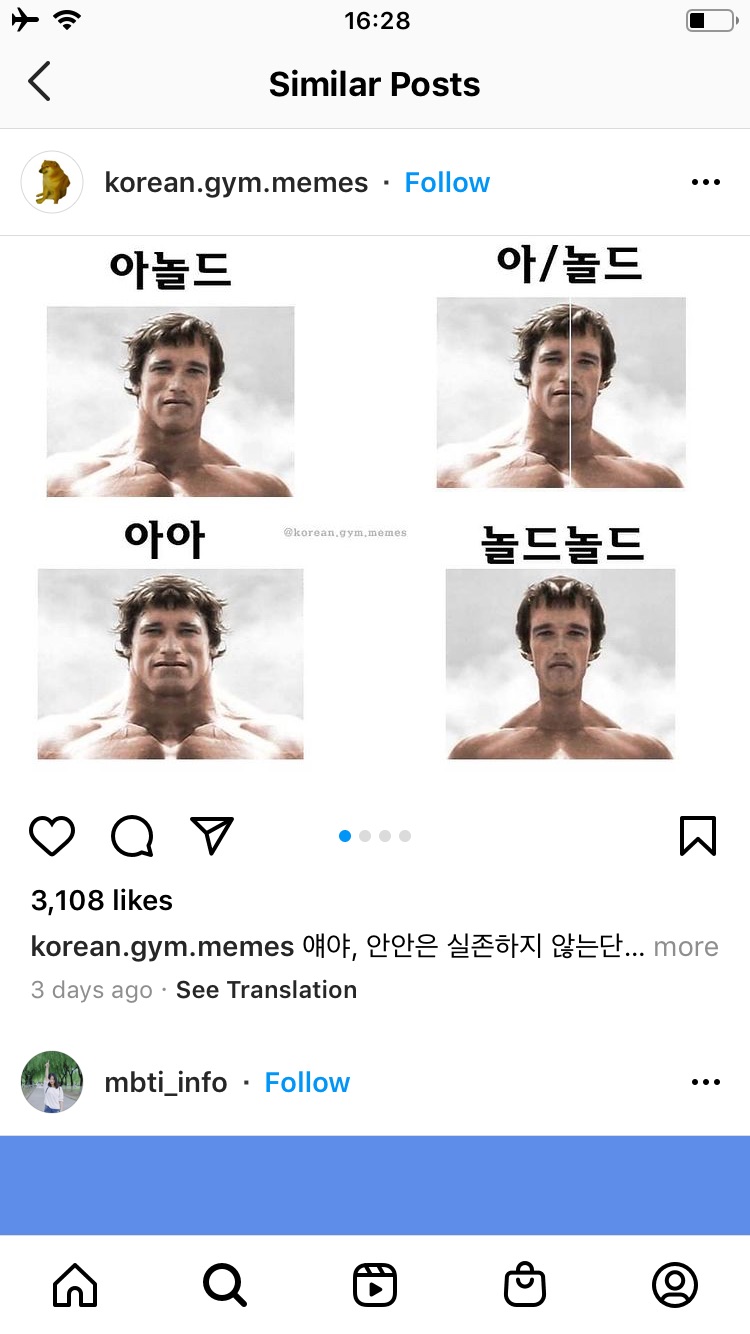
Task: Open korean.gym.memes profile picture
Action: [x=52, y=183]
